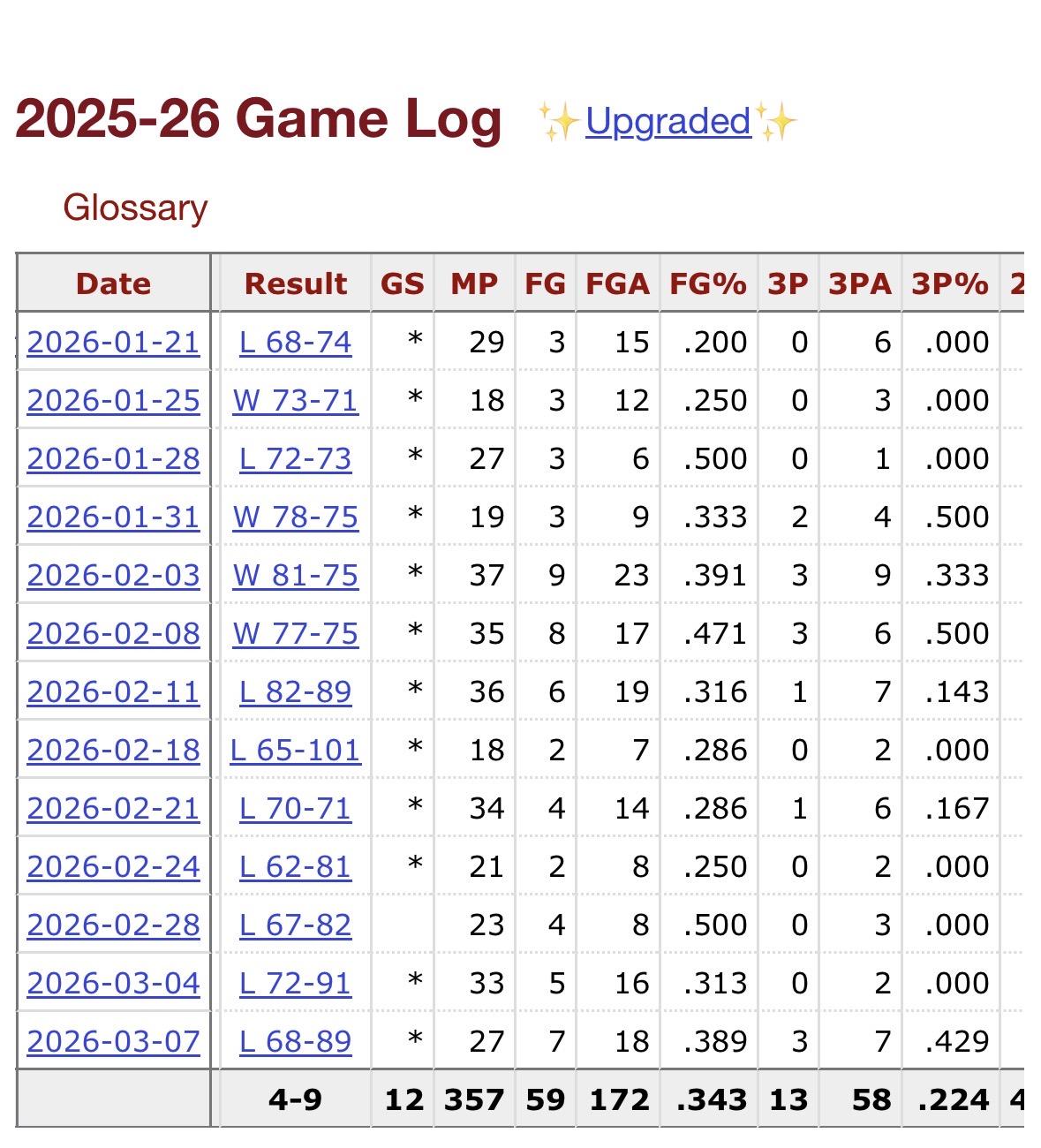This screenshot has height=1148, width=1041.
Task: Open the 2026-02-28 game date link
Action: coord(113,925)
